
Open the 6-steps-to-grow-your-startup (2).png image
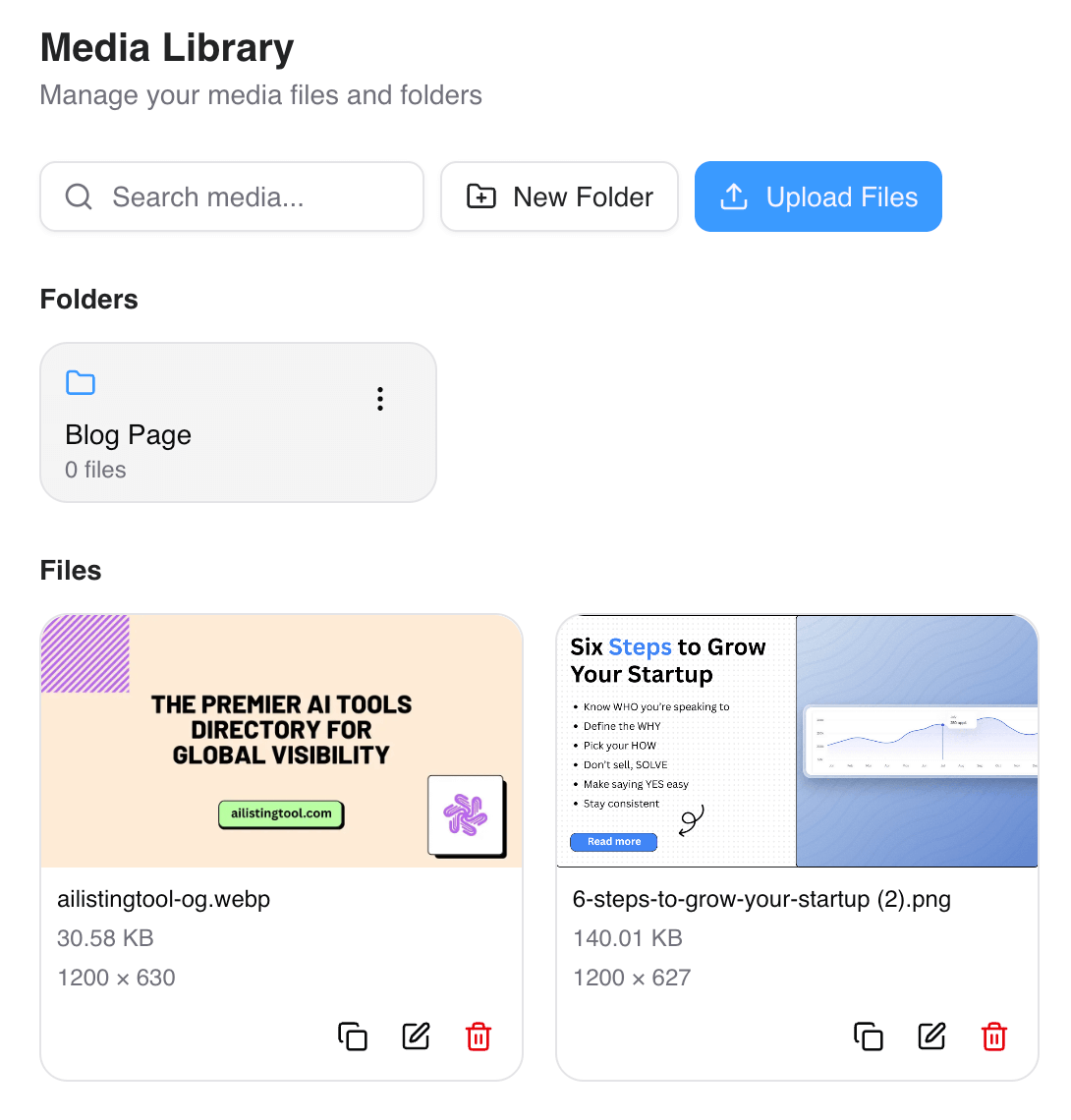tap(797, 741)
